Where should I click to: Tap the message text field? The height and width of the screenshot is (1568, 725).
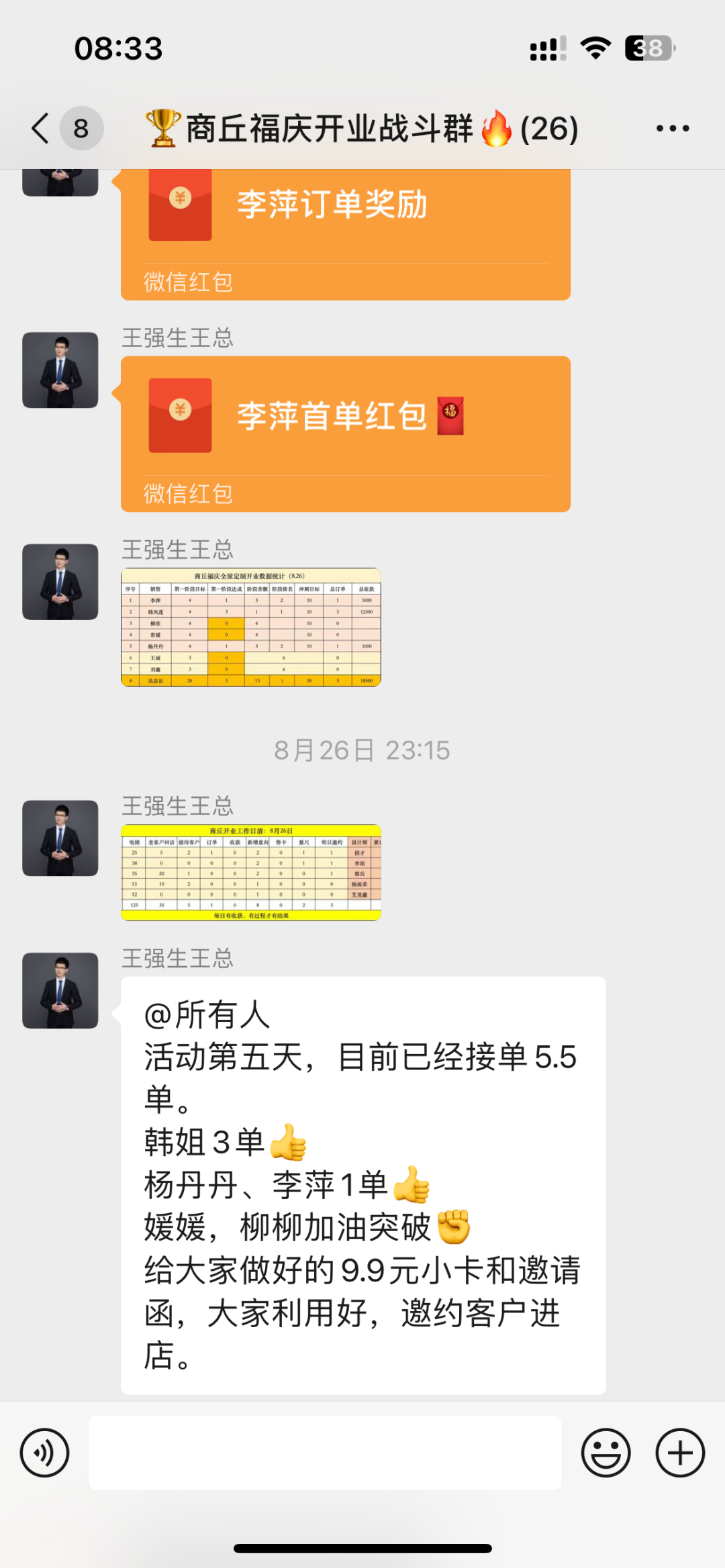click(x=326, y=1453)
